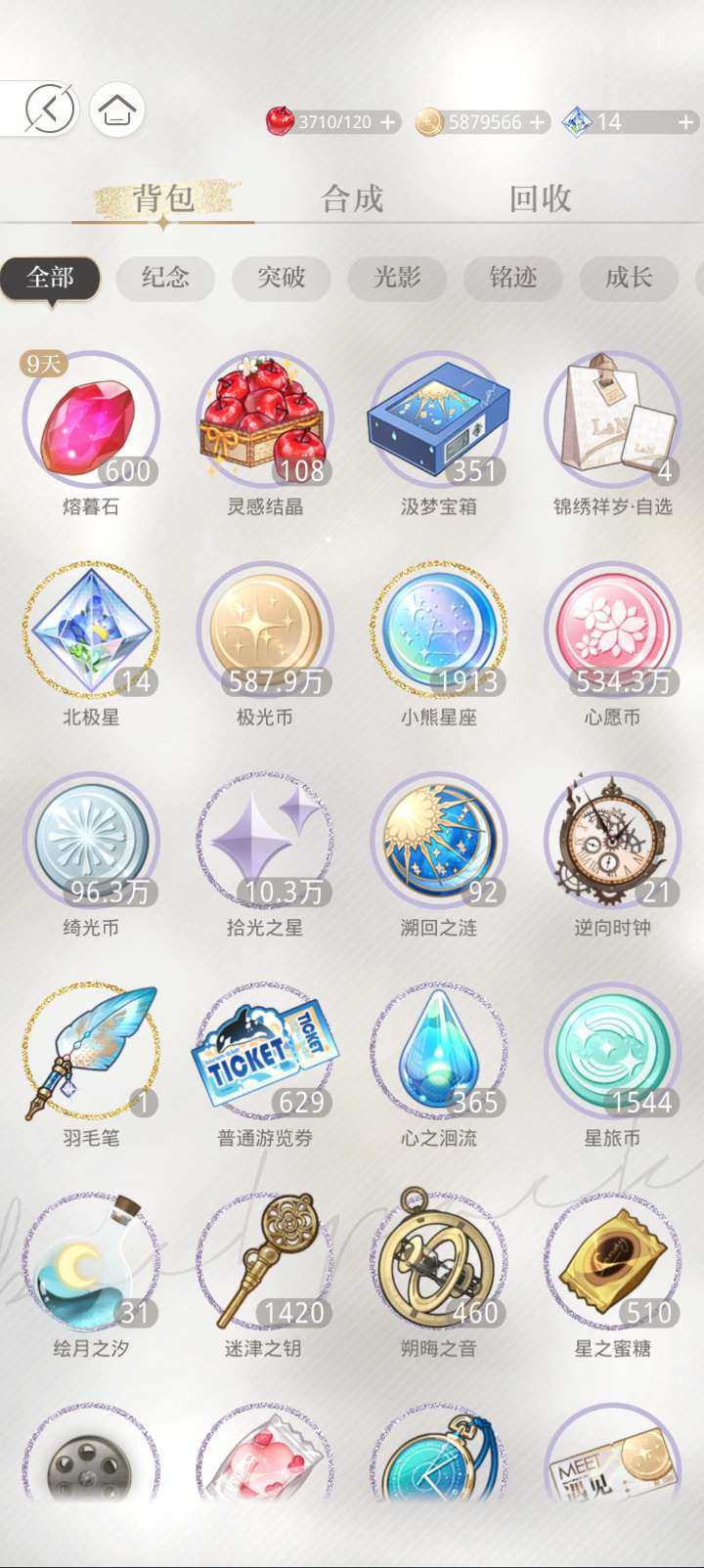Filter items by 突破

282,279
